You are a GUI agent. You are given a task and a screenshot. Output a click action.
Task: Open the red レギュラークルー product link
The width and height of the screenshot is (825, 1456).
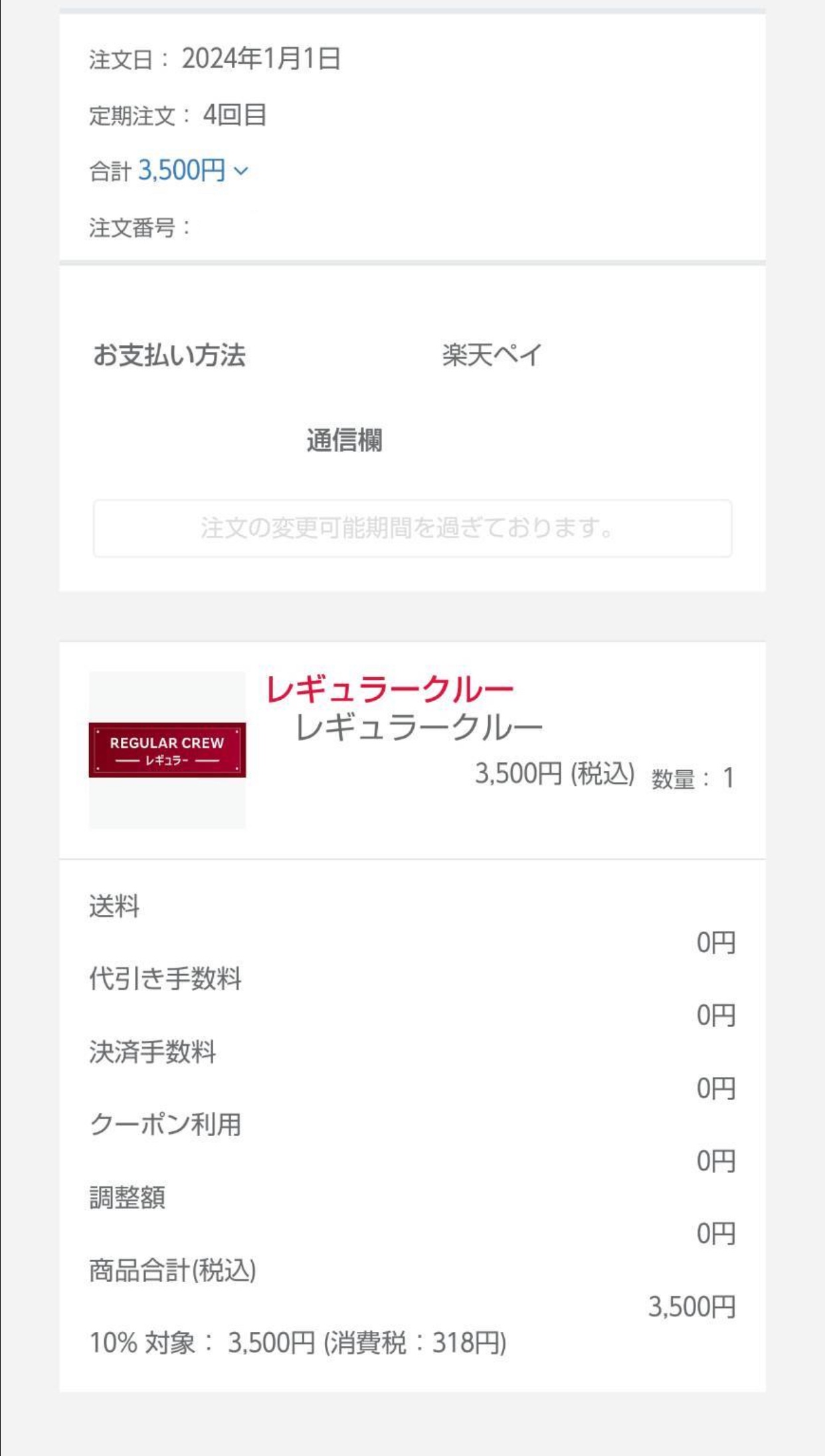click(390, 688)
